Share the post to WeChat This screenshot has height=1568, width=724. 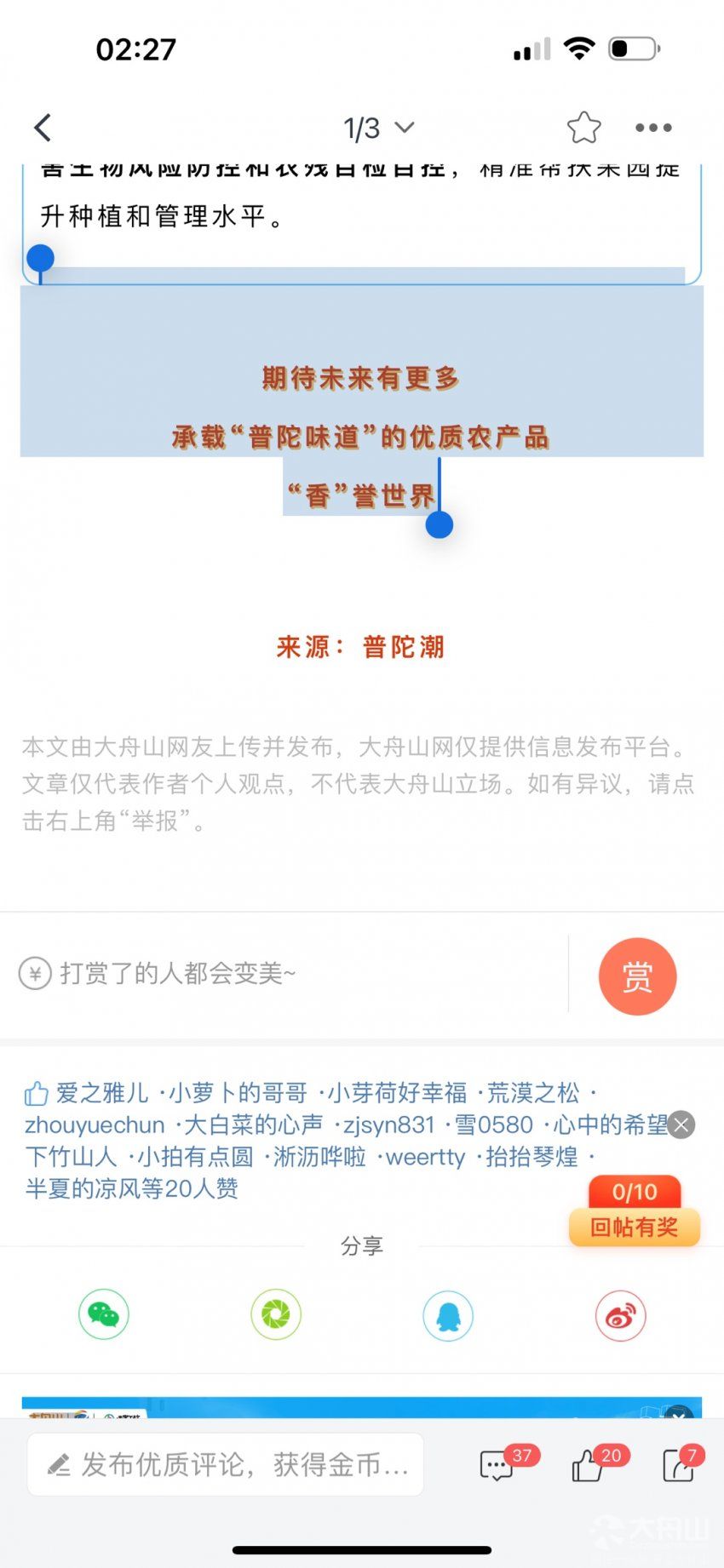(x=104, y=1315)
